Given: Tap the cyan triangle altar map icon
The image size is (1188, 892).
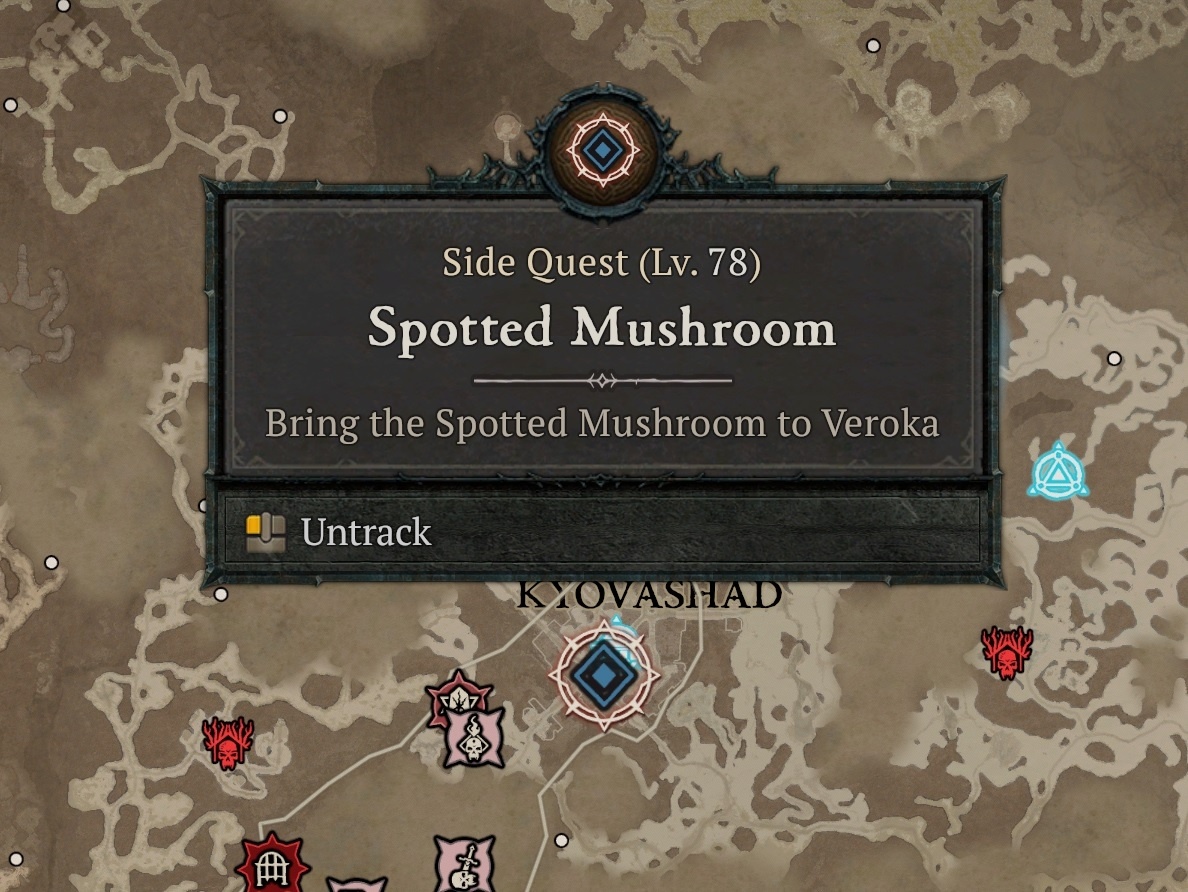Looking at the screenshot, I should pyautogui.click(x=1058, y=471).
